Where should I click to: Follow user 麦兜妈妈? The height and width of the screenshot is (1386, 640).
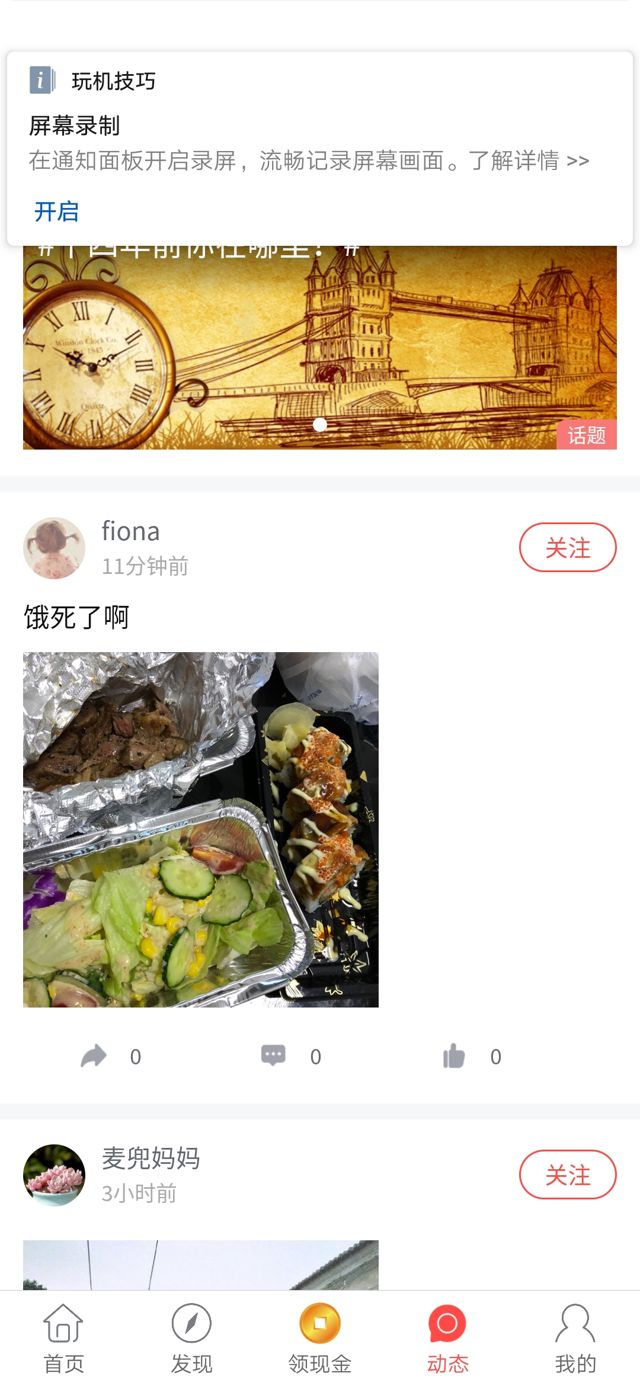point(567,1175)
